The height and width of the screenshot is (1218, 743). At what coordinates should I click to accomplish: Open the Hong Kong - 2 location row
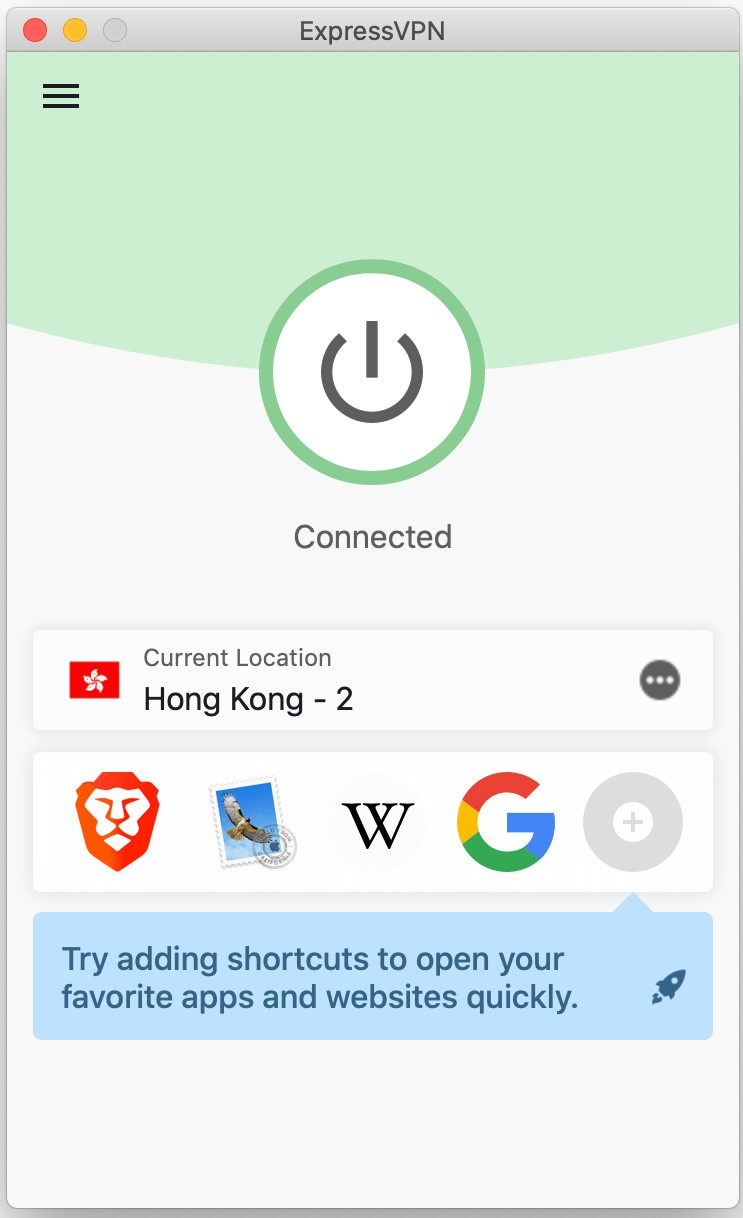372,680
